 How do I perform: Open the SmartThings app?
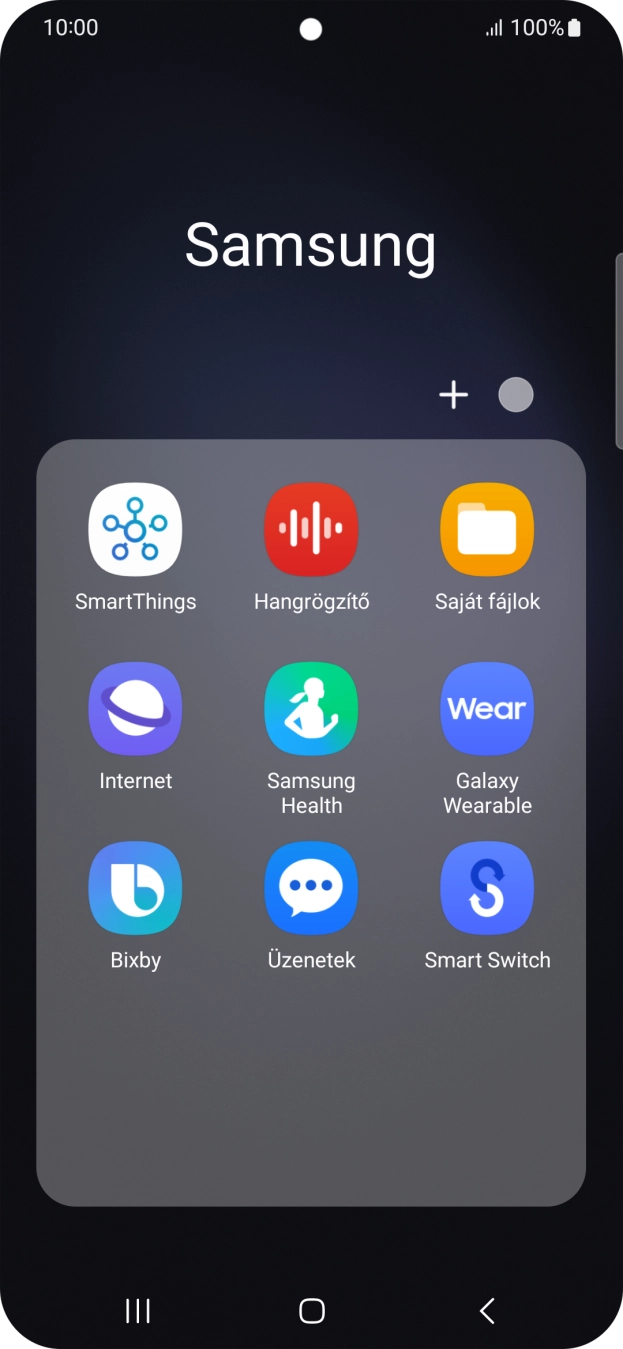pos(135,530)
